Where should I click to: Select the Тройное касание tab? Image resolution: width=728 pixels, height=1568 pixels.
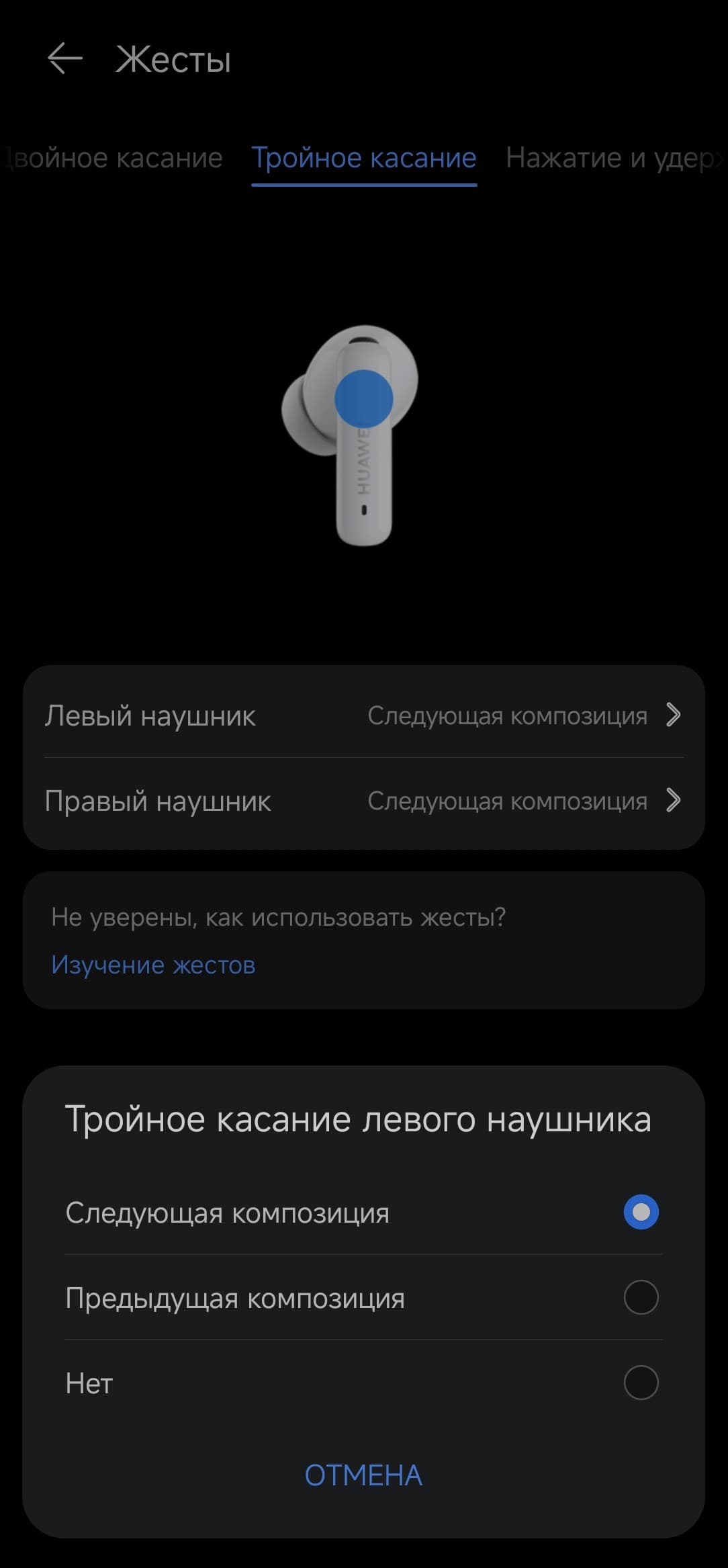point(364,159)
